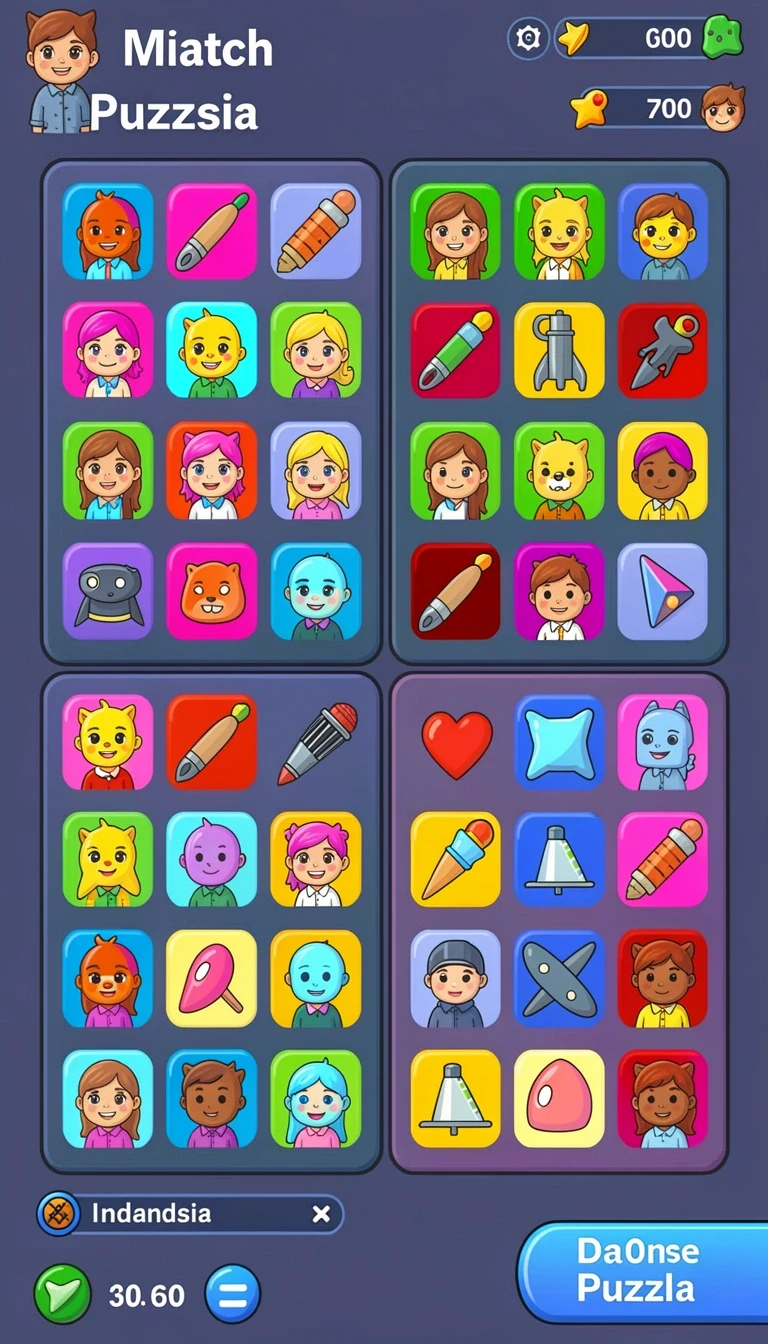The image size is (768, 1344).
Task: Tap the pink egg tile
Action: pyautogui.click(x=560, y=1098)
